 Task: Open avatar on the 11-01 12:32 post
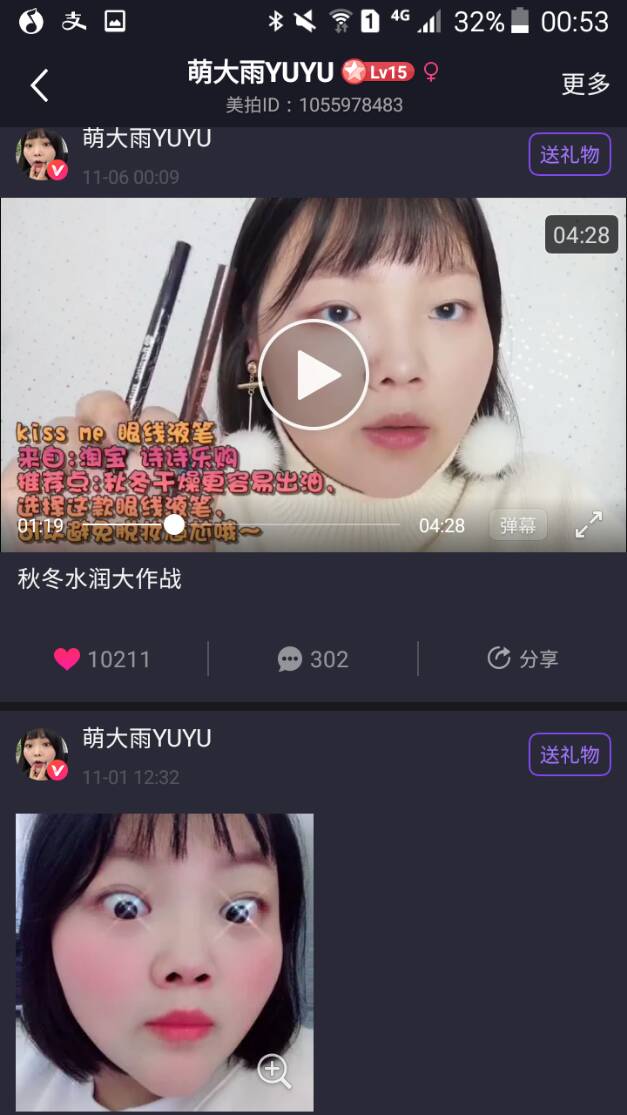coord(42,755)
